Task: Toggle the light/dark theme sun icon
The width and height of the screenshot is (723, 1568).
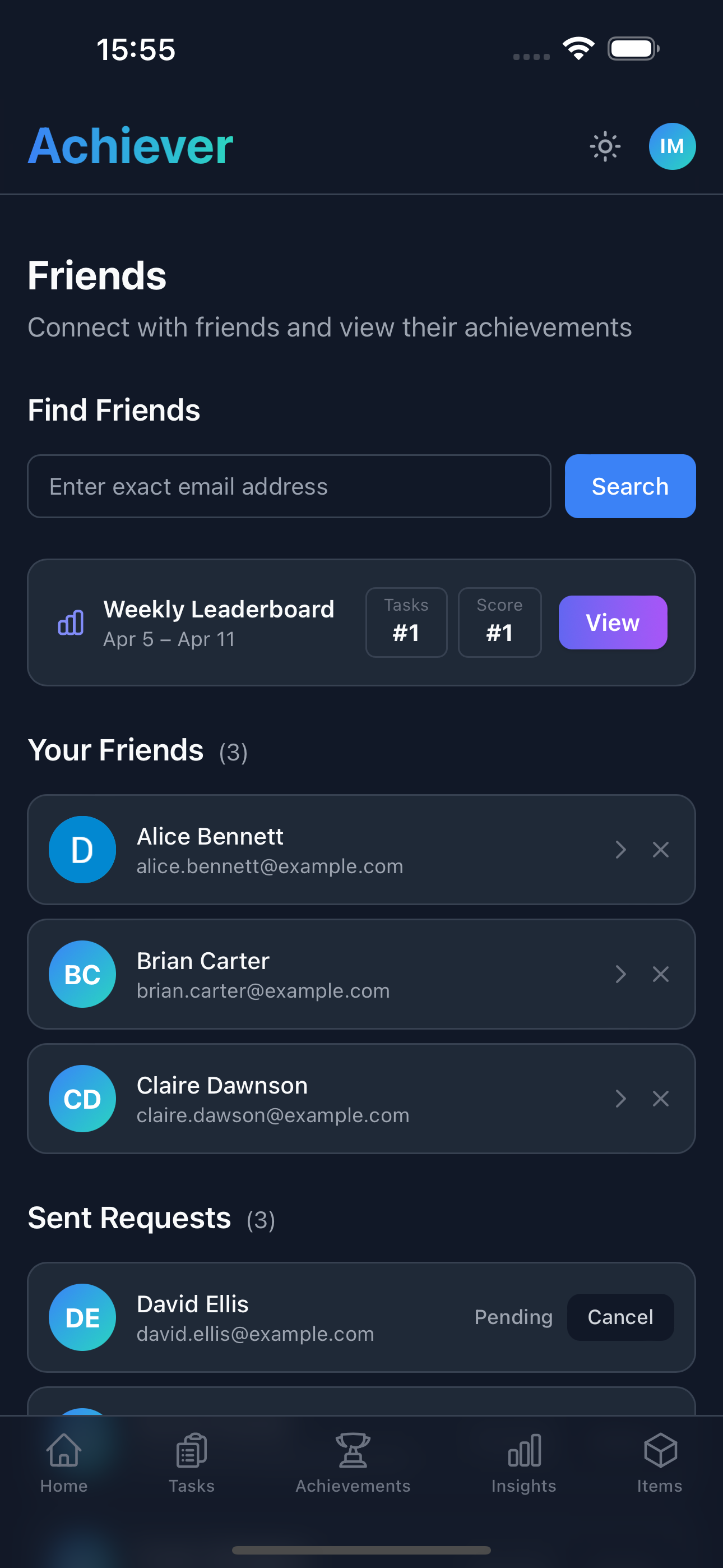Action: (x=604, y=146)
